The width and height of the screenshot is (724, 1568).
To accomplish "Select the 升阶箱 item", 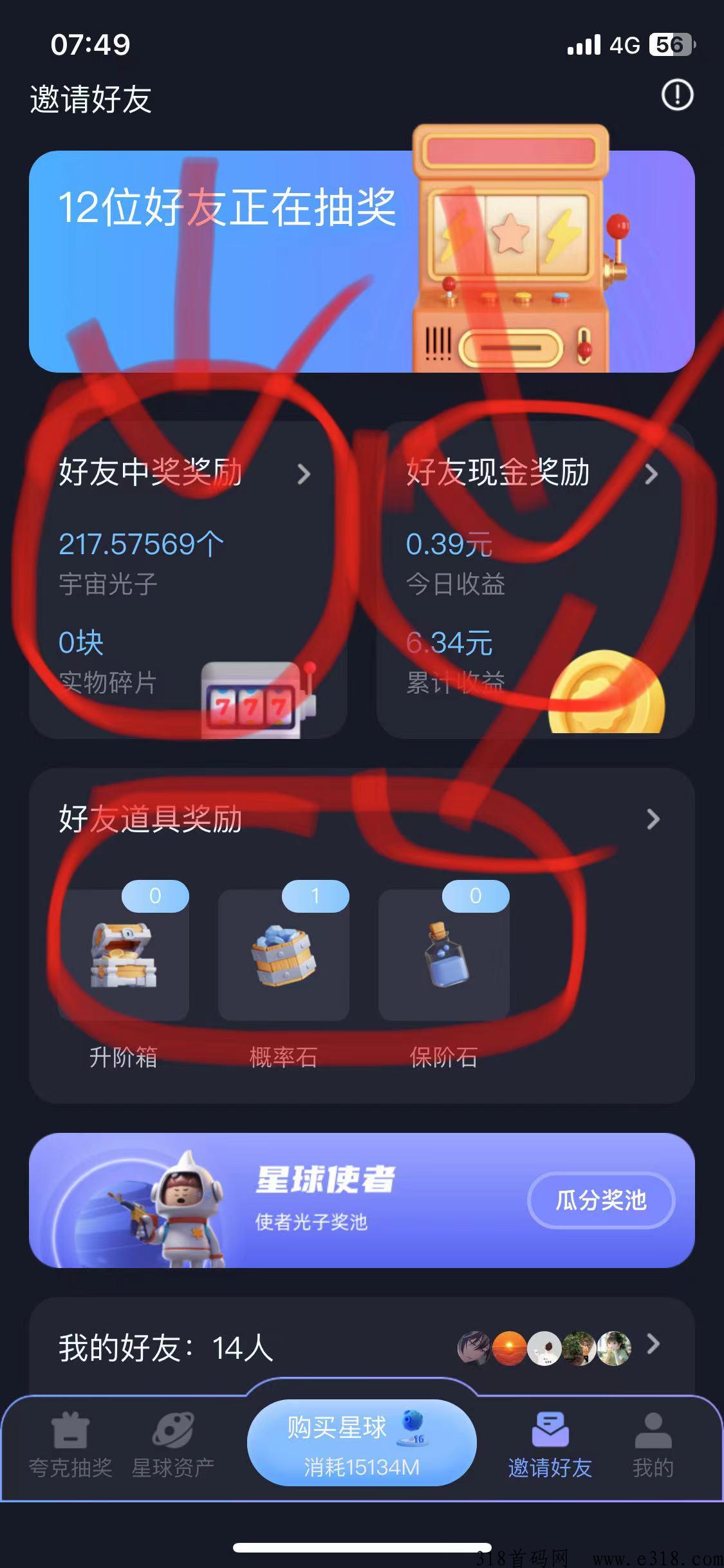I will pyautogui.click(x=124, y=955).
